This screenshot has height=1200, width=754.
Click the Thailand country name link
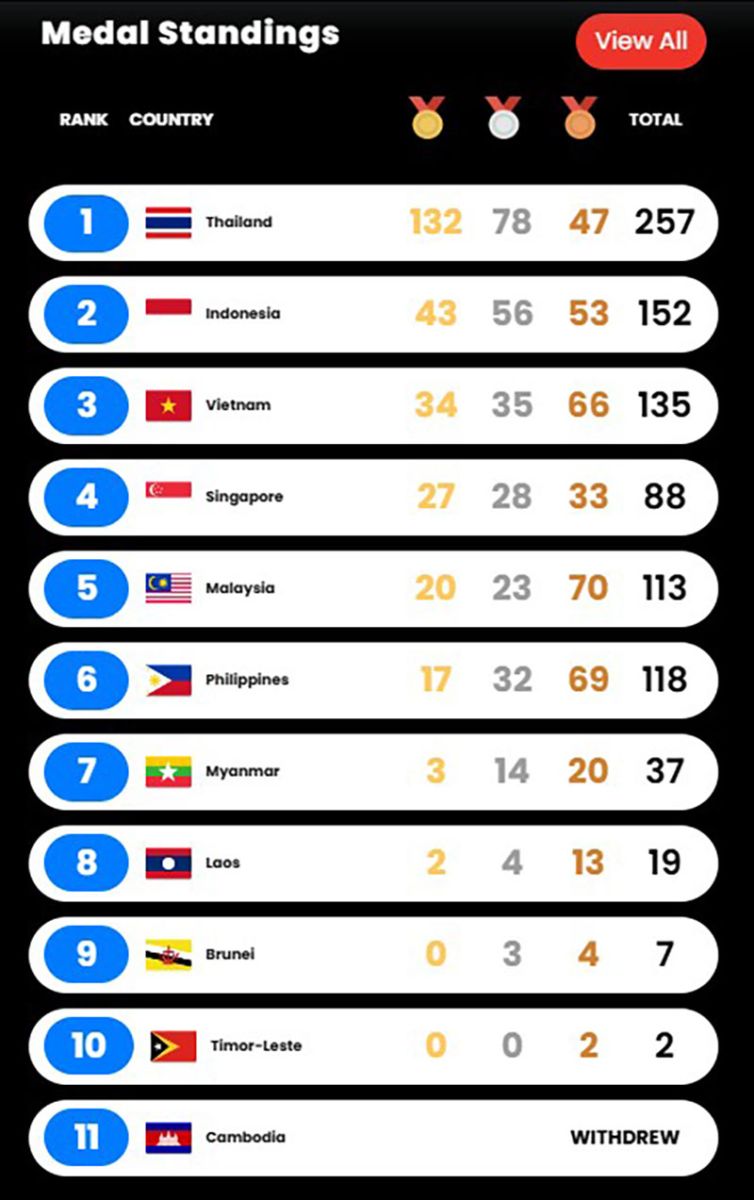[x=238, y=222]
